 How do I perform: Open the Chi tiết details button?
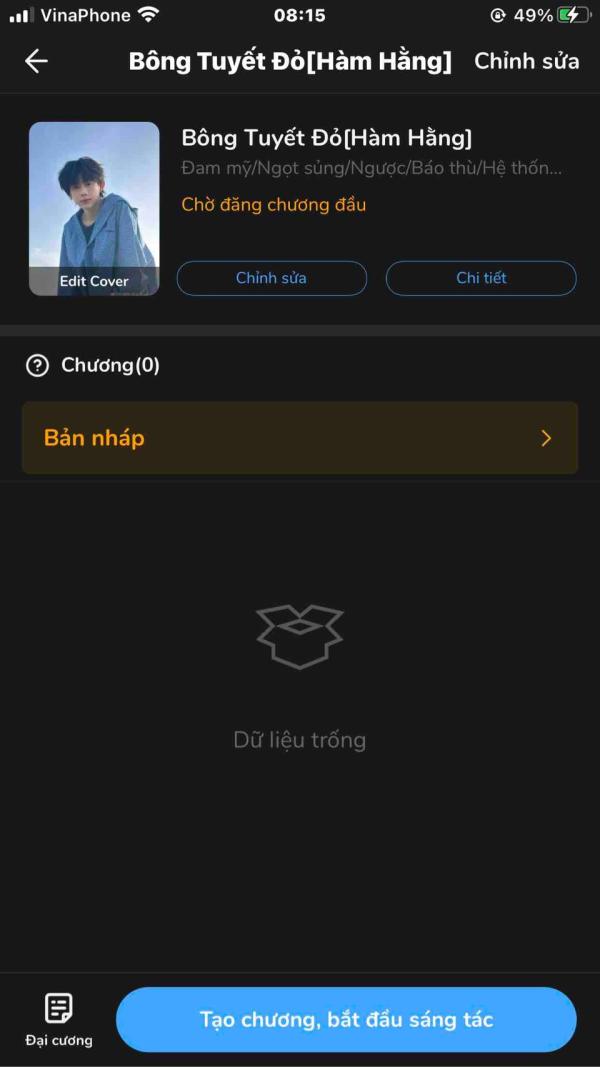pyautogui.click(x=481, y=278)
